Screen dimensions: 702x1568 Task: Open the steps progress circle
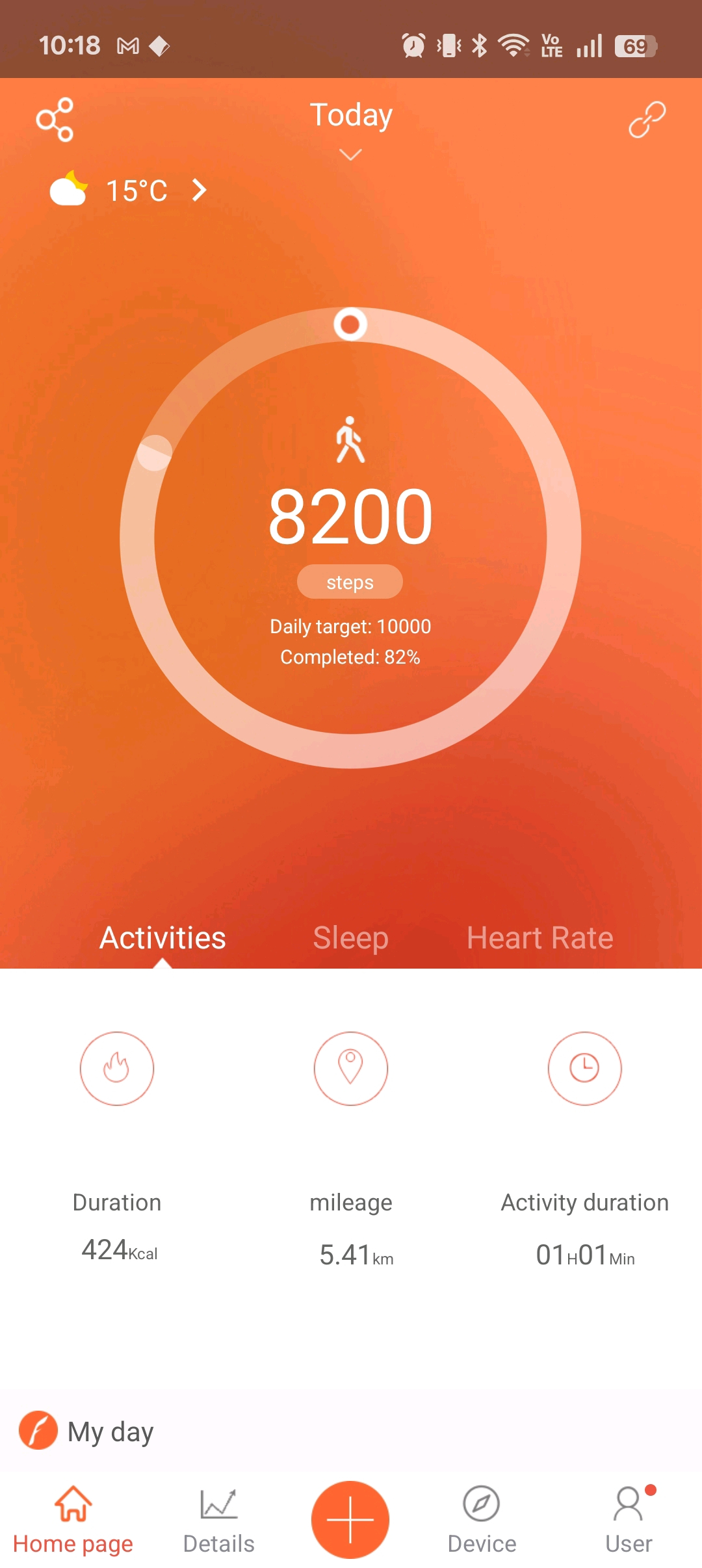click(x=350, y=537)
